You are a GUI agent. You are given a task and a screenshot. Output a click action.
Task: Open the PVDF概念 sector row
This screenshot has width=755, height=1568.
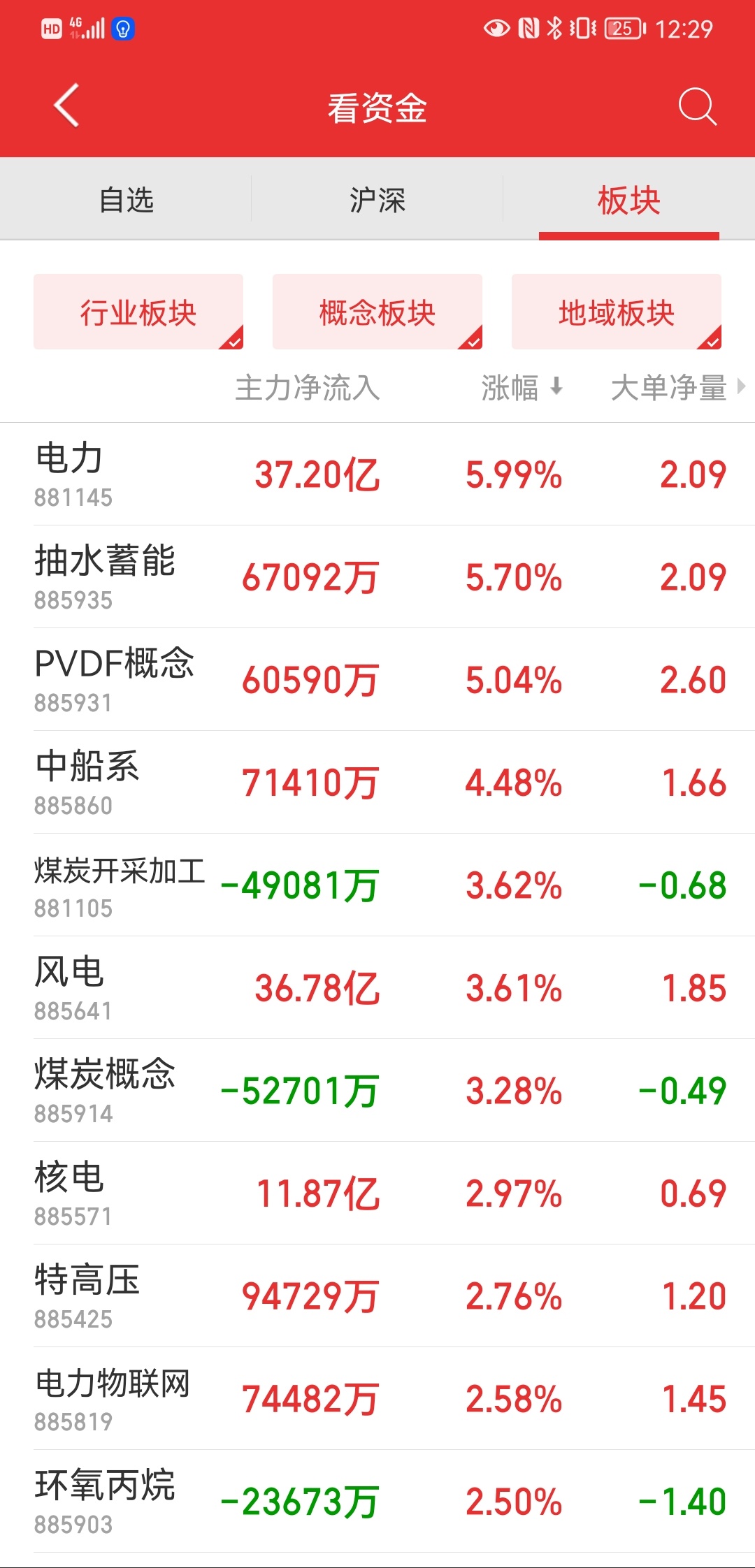coord(377,679)
